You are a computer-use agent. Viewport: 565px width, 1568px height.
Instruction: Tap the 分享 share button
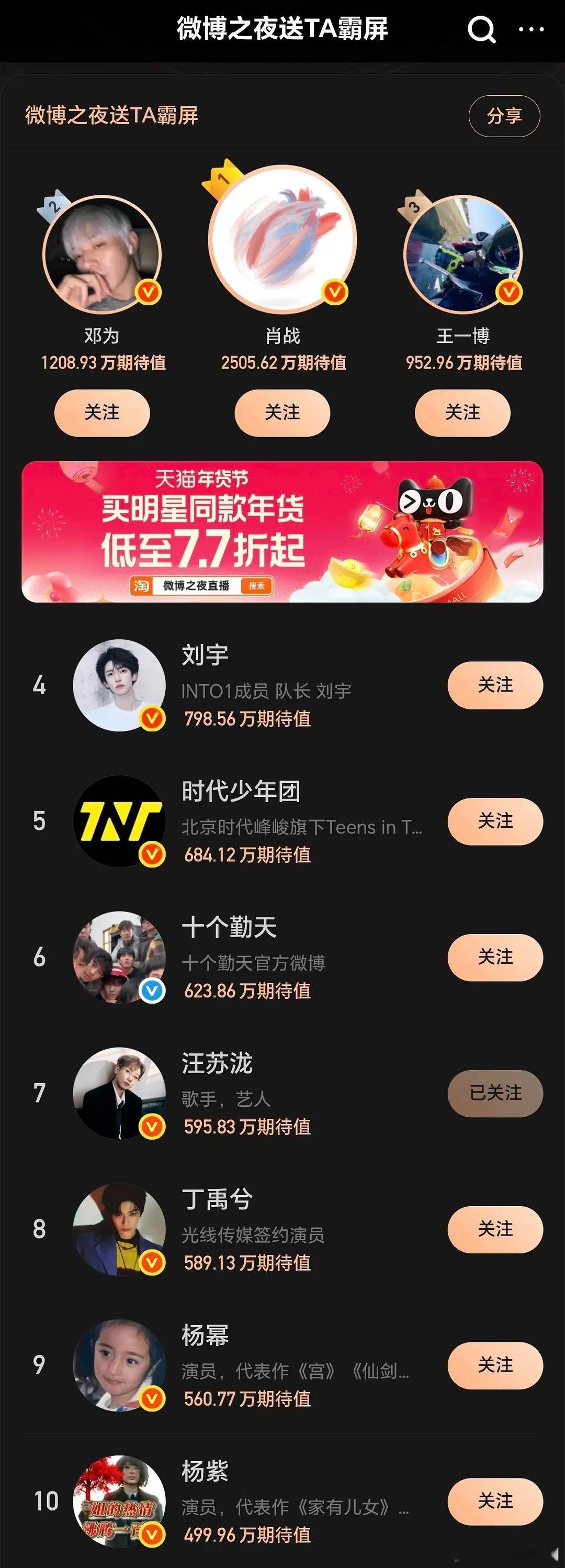click(504, 116)
